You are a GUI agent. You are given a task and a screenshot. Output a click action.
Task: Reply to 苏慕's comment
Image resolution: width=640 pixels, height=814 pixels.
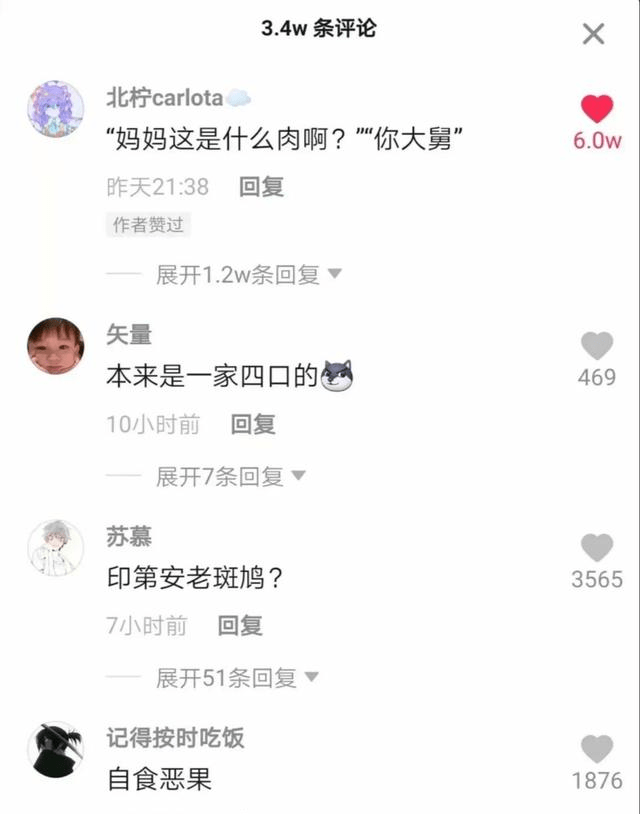pyautogui.click(x=240, y=626)
